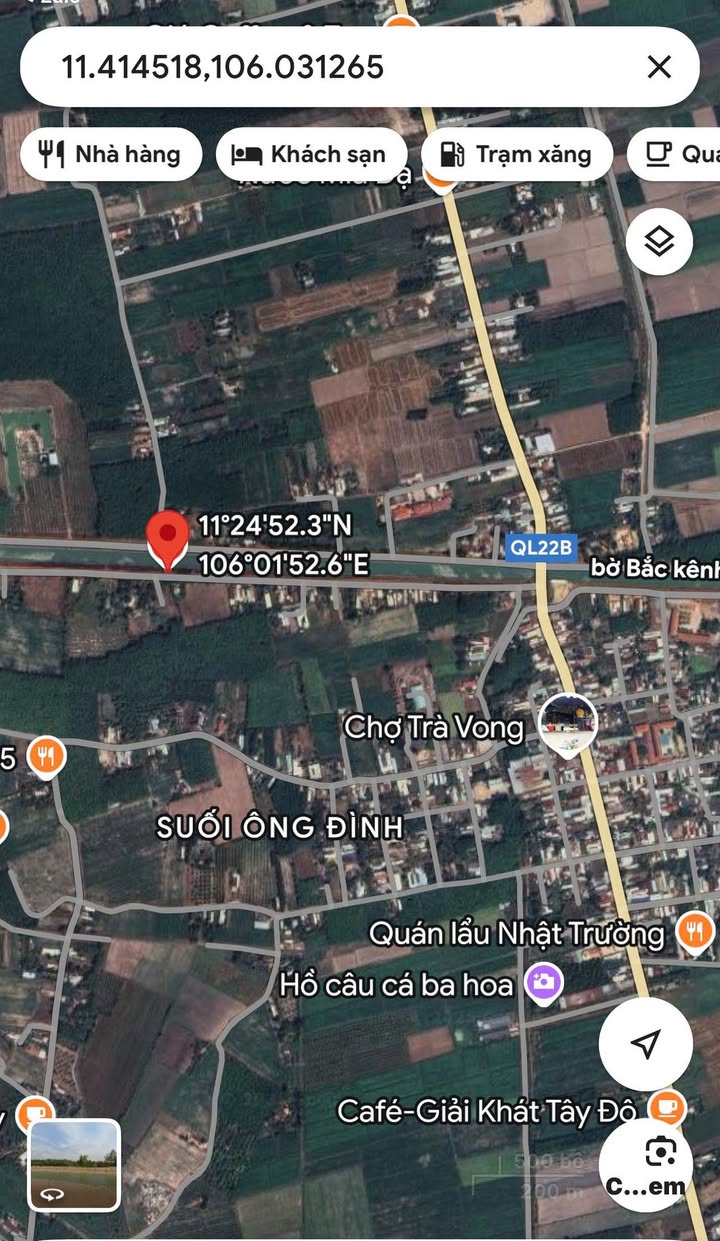
Task: Center map on my location
Action: coord(645,1043)
